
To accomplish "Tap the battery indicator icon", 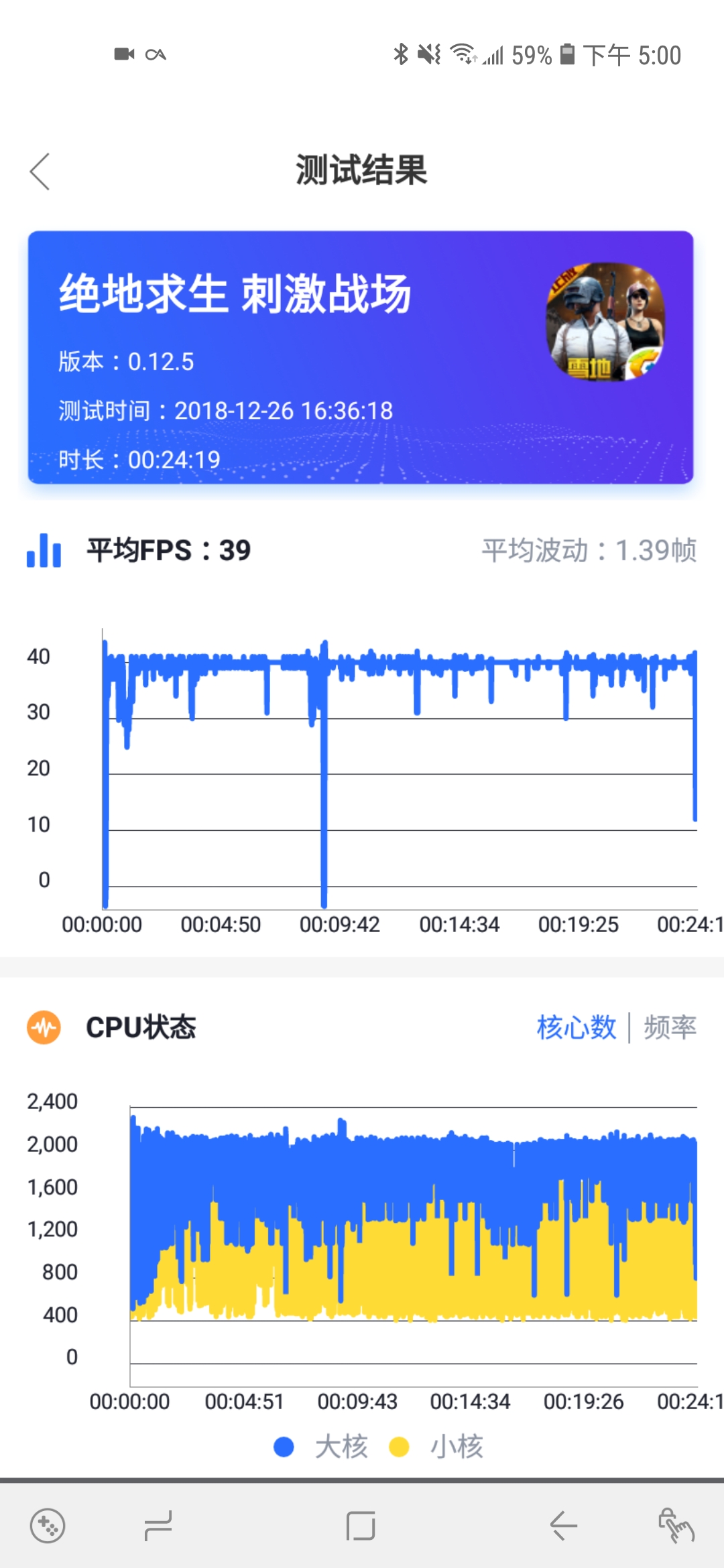I will pos(566,54).
